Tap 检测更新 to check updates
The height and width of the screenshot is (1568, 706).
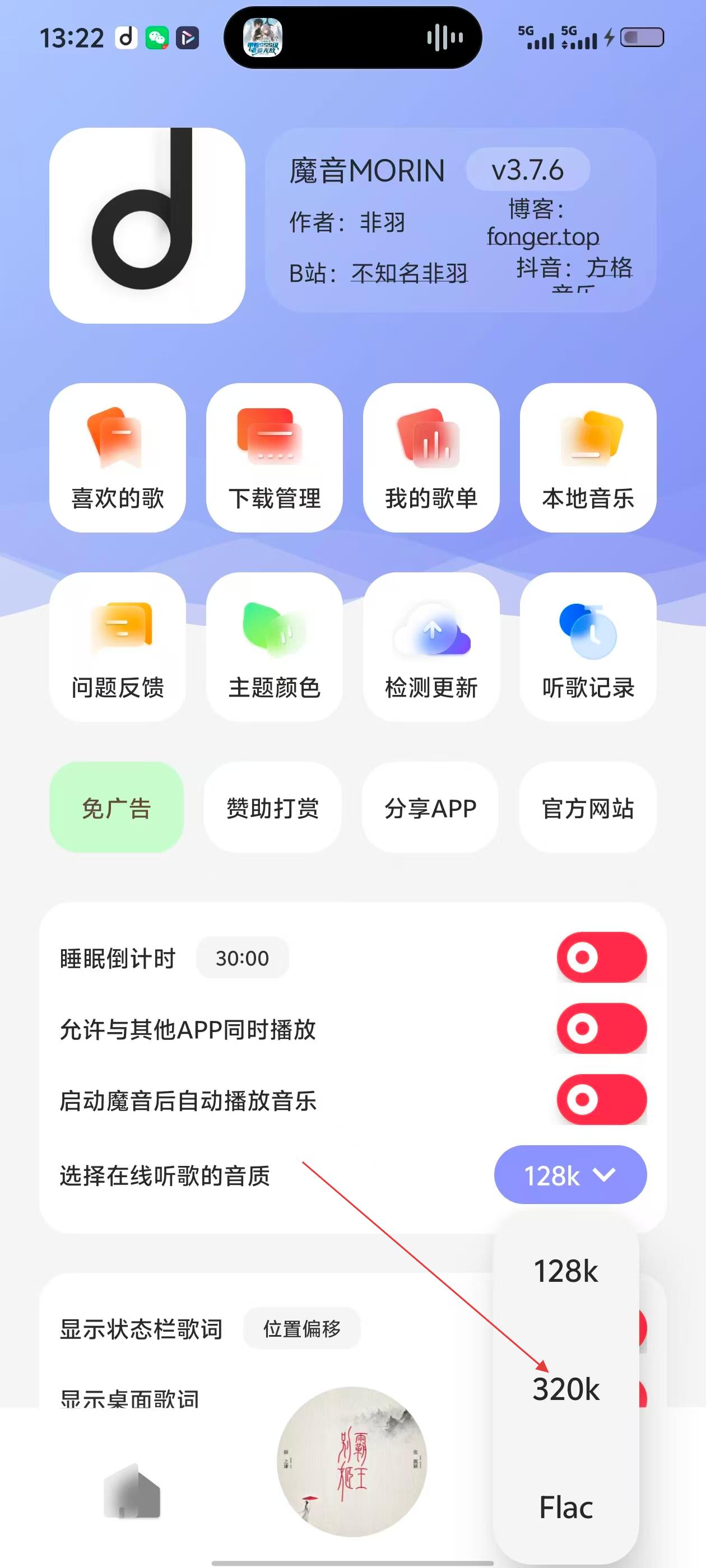431,646
